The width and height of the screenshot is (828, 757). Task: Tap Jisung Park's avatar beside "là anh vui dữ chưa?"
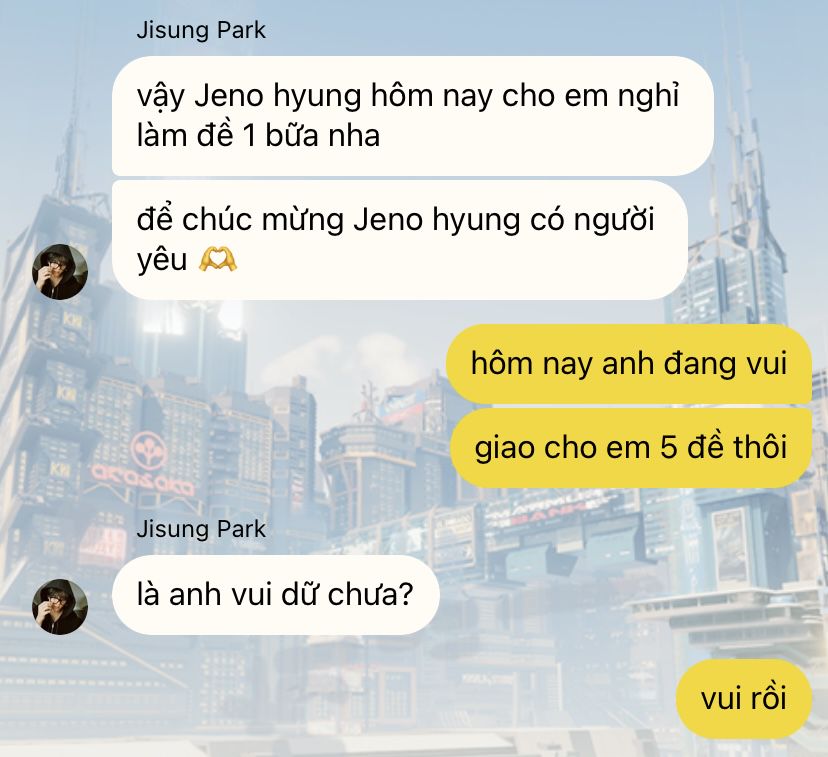coord(61,606)
